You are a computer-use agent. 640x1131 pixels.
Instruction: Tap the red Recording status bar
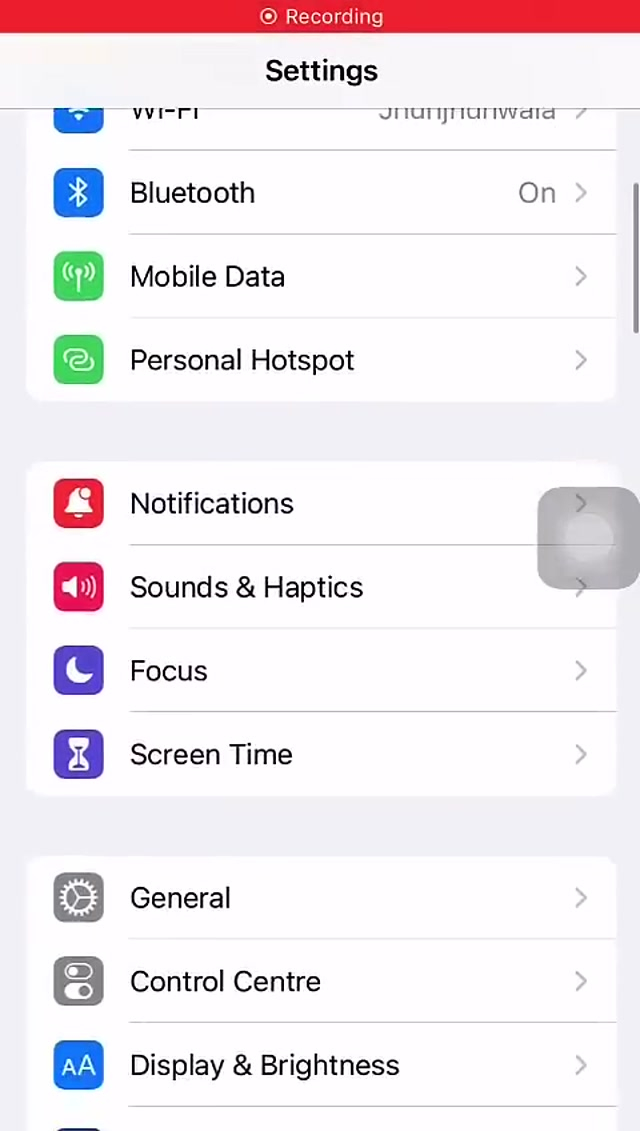point(320,16)
